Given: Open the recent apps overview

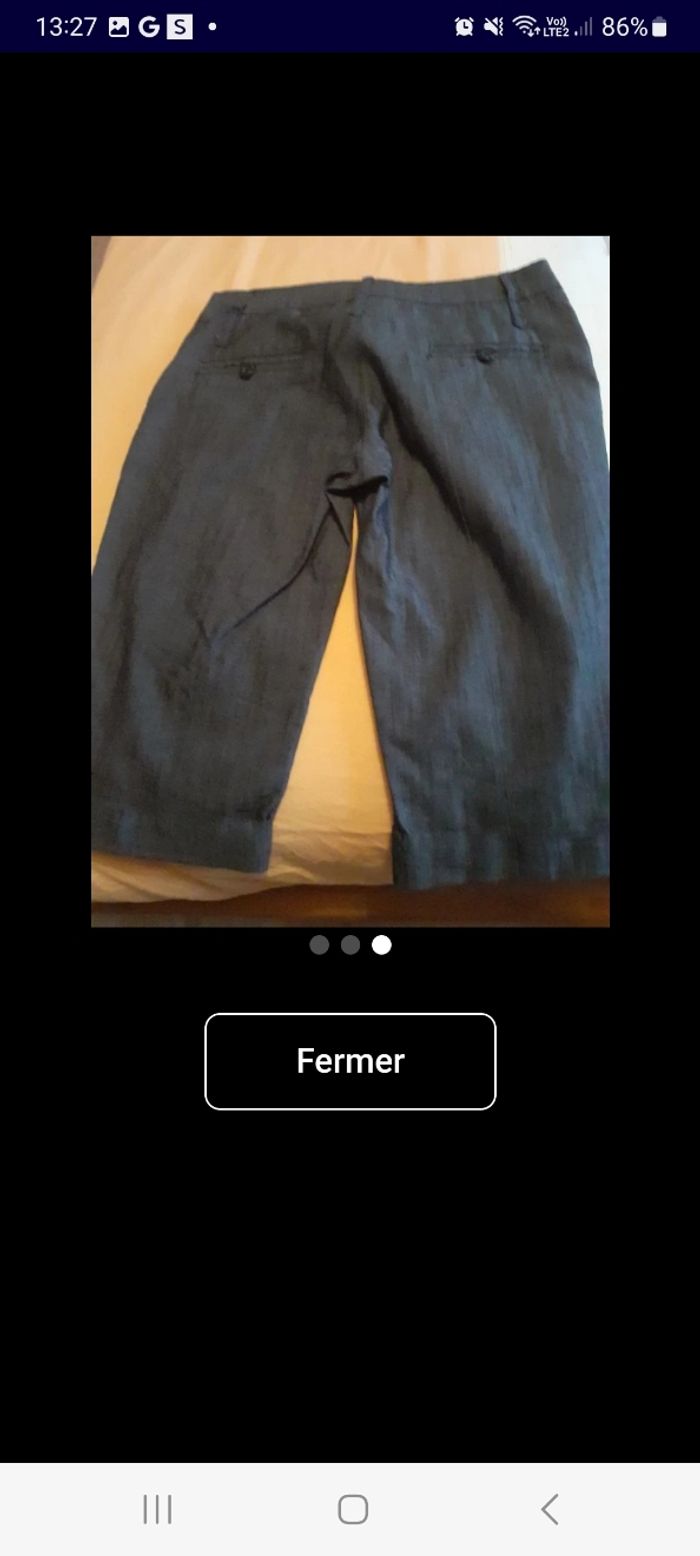Looking at the screenshot, I should click(x=157, y=1509).
